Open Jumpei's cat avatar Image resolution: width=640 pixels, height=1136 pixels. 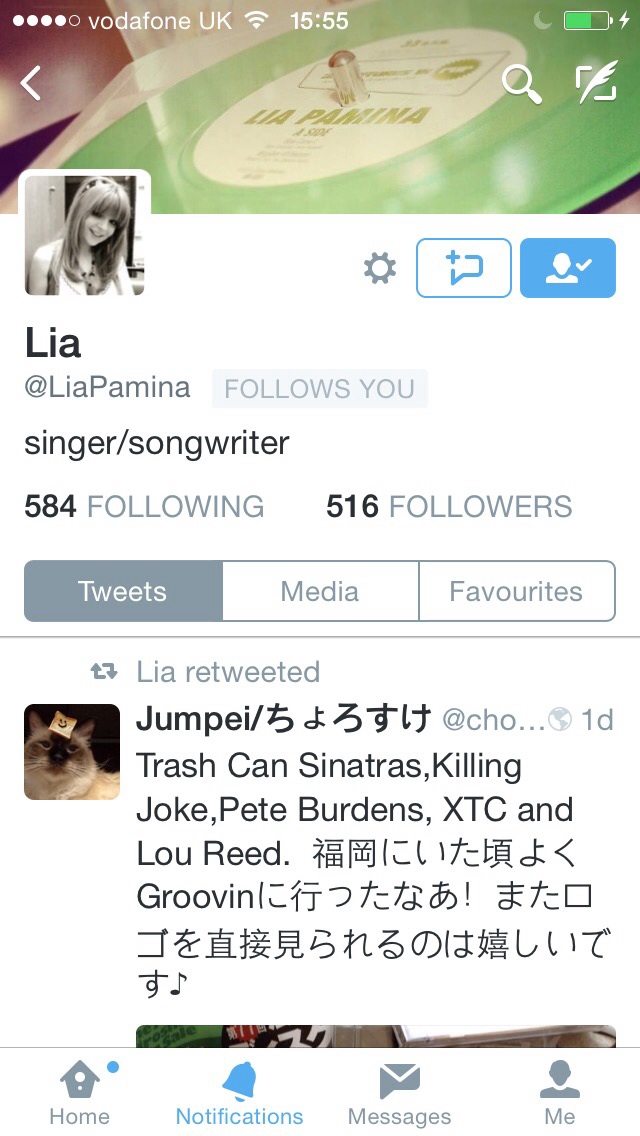(72, 752)
